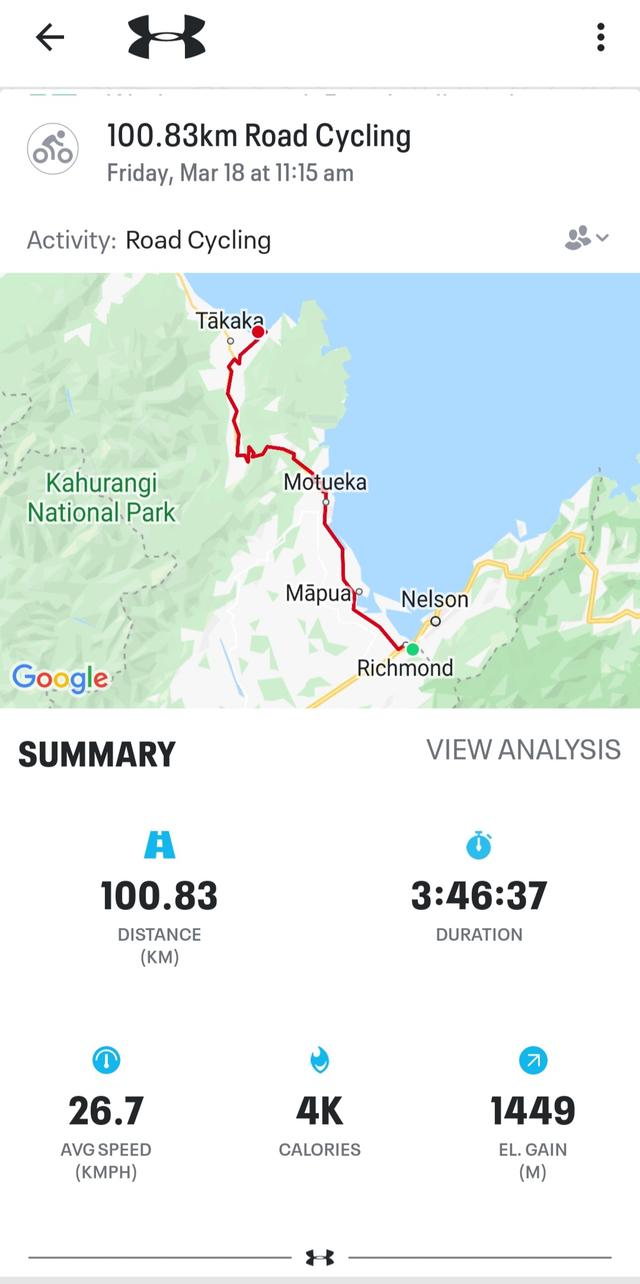The height and width of the screenshot is (1284, 640).
Task: Open the cycling route map
Action: pyautogui.click(x=320, y=490)
